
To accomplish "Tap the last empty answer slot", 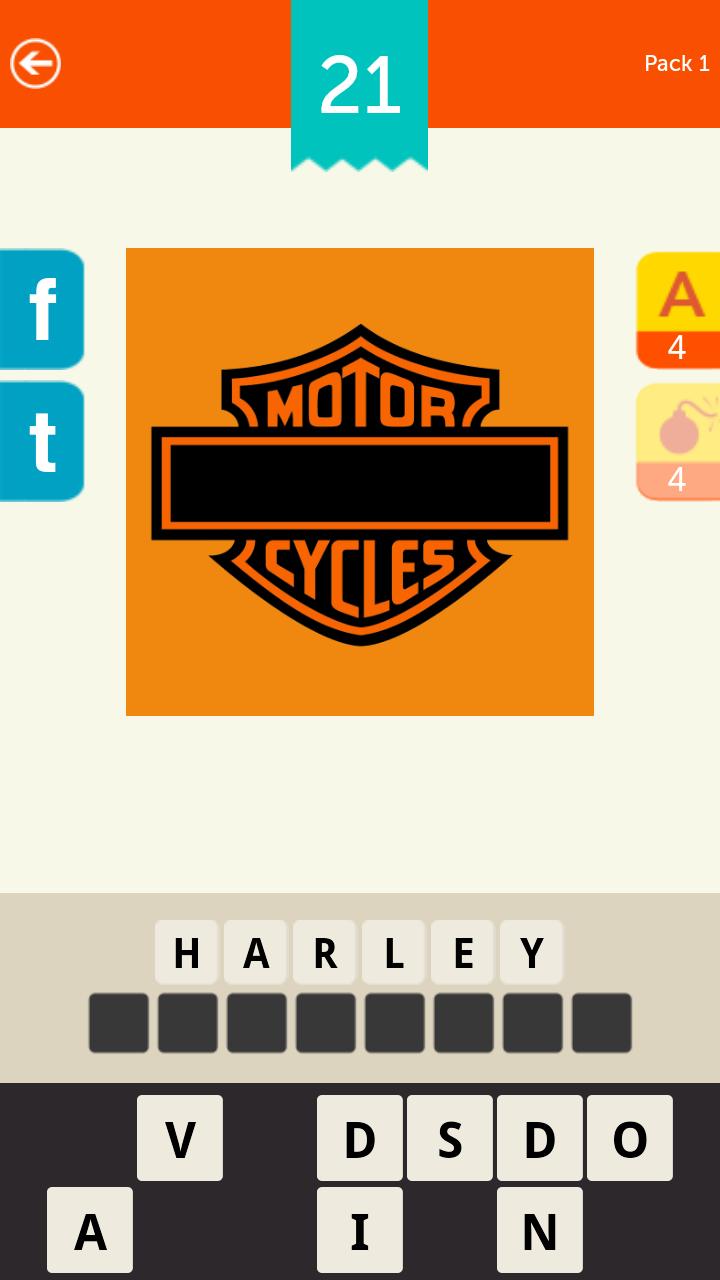I will pos(601,1022).
